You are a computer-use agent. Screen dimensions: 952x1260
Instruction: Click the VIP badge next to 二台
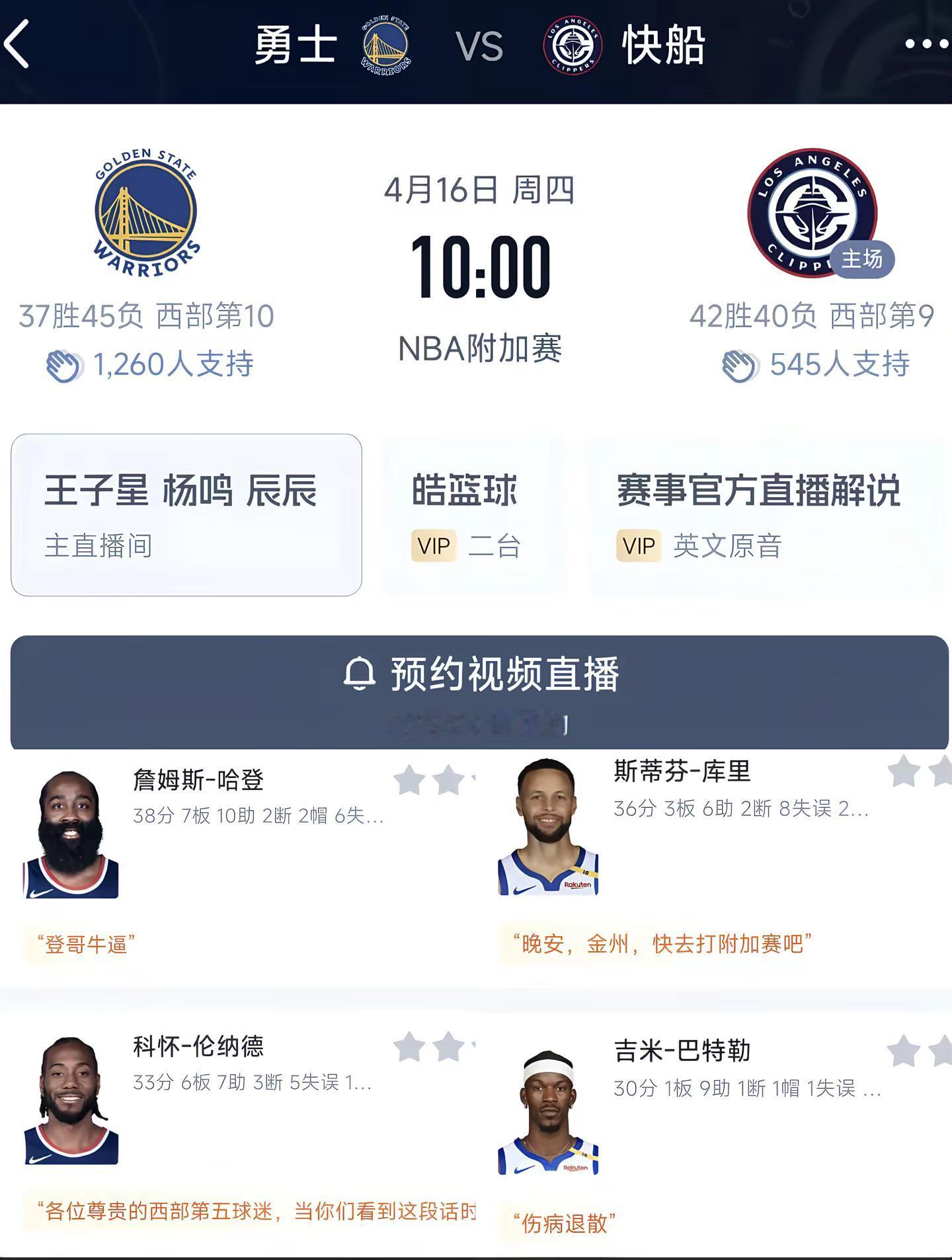433,545
